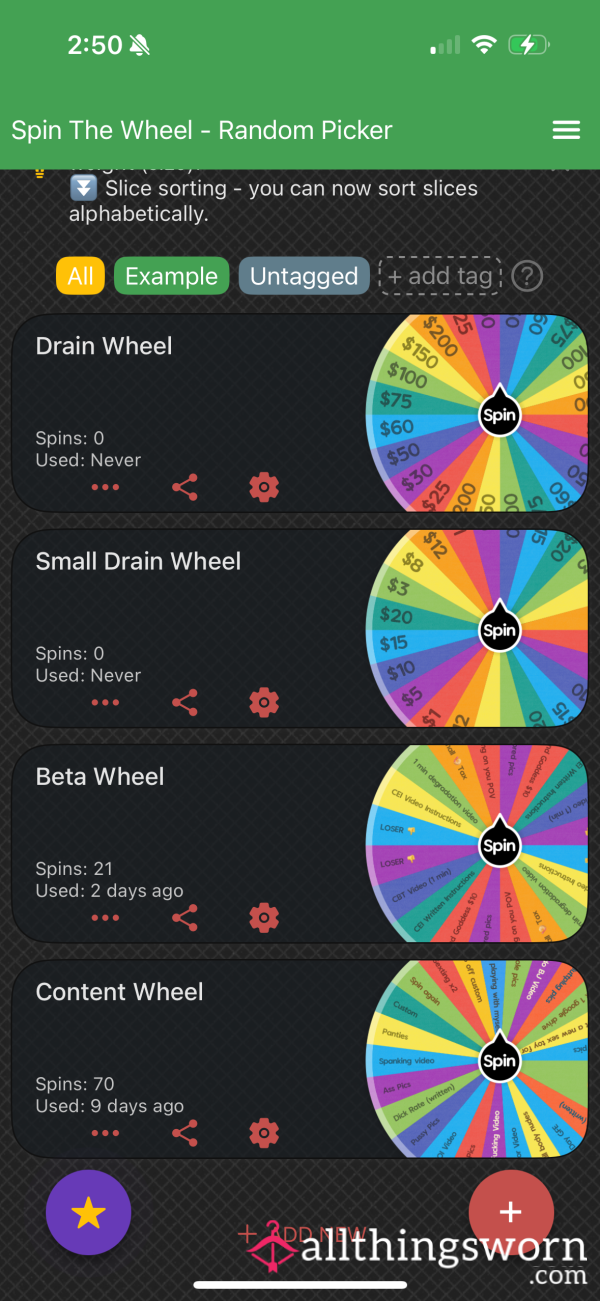The image size is (600, 1301).
Task: Open more options for Beta Wheel
Action: pyautogui.click(x=105, y=917)
